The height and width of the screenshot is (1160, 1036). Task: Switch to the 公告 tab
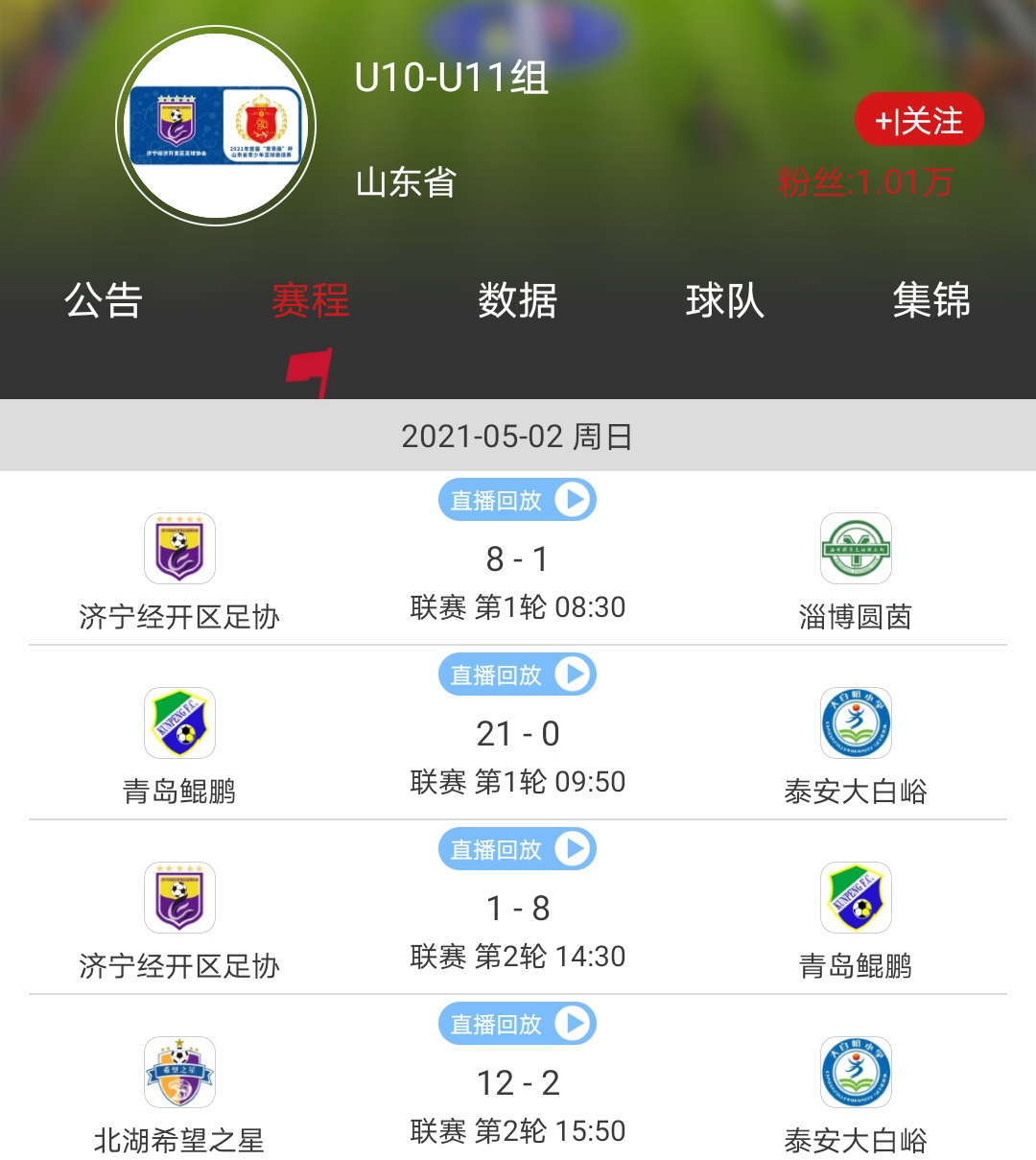point(105,302)
